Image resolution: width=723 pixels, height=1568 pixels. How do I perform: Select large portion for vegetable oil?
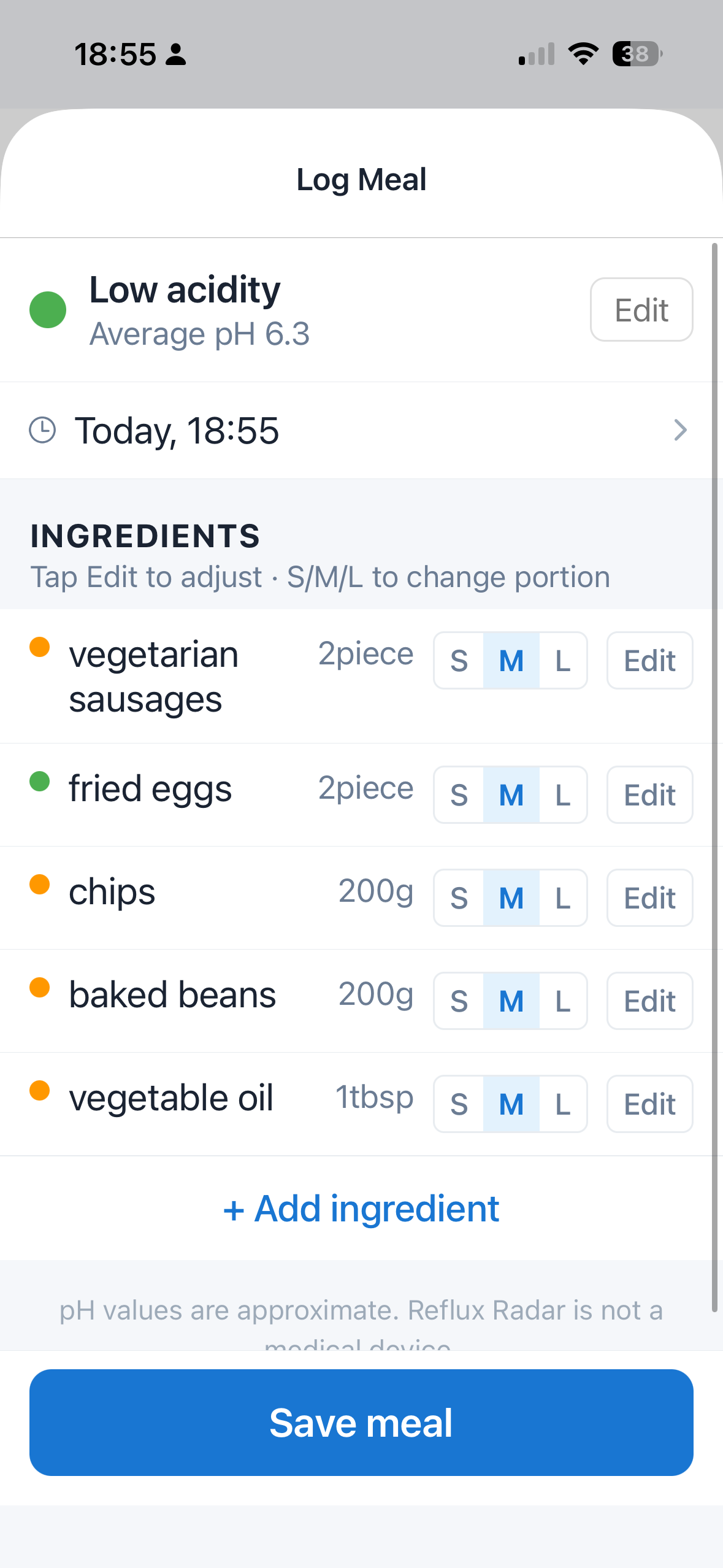(562, 1104)
